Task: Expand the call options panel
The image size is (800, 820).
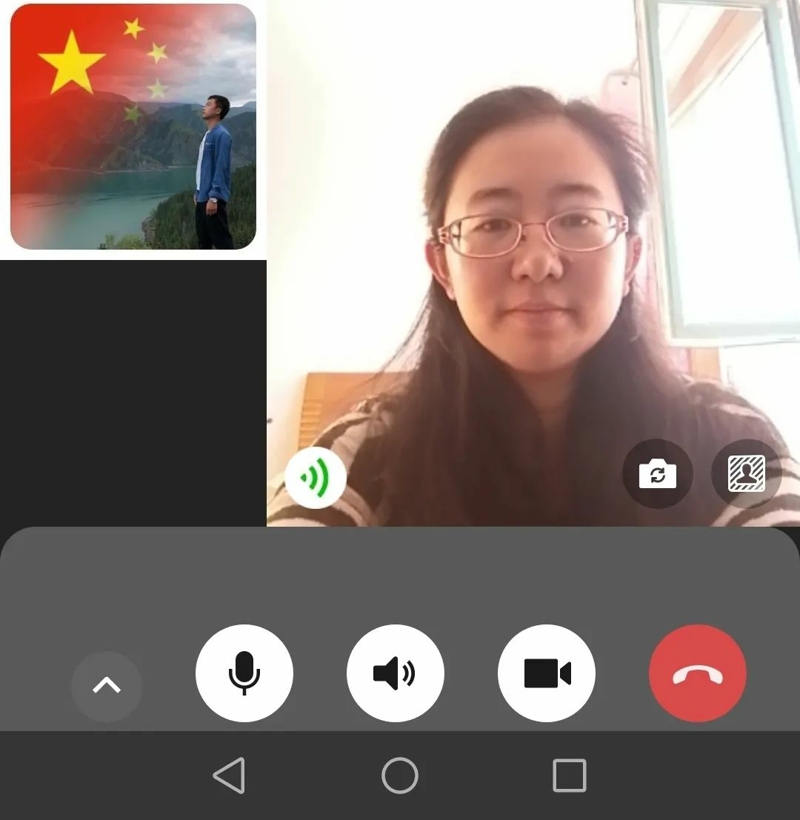Action: [107, 686]
